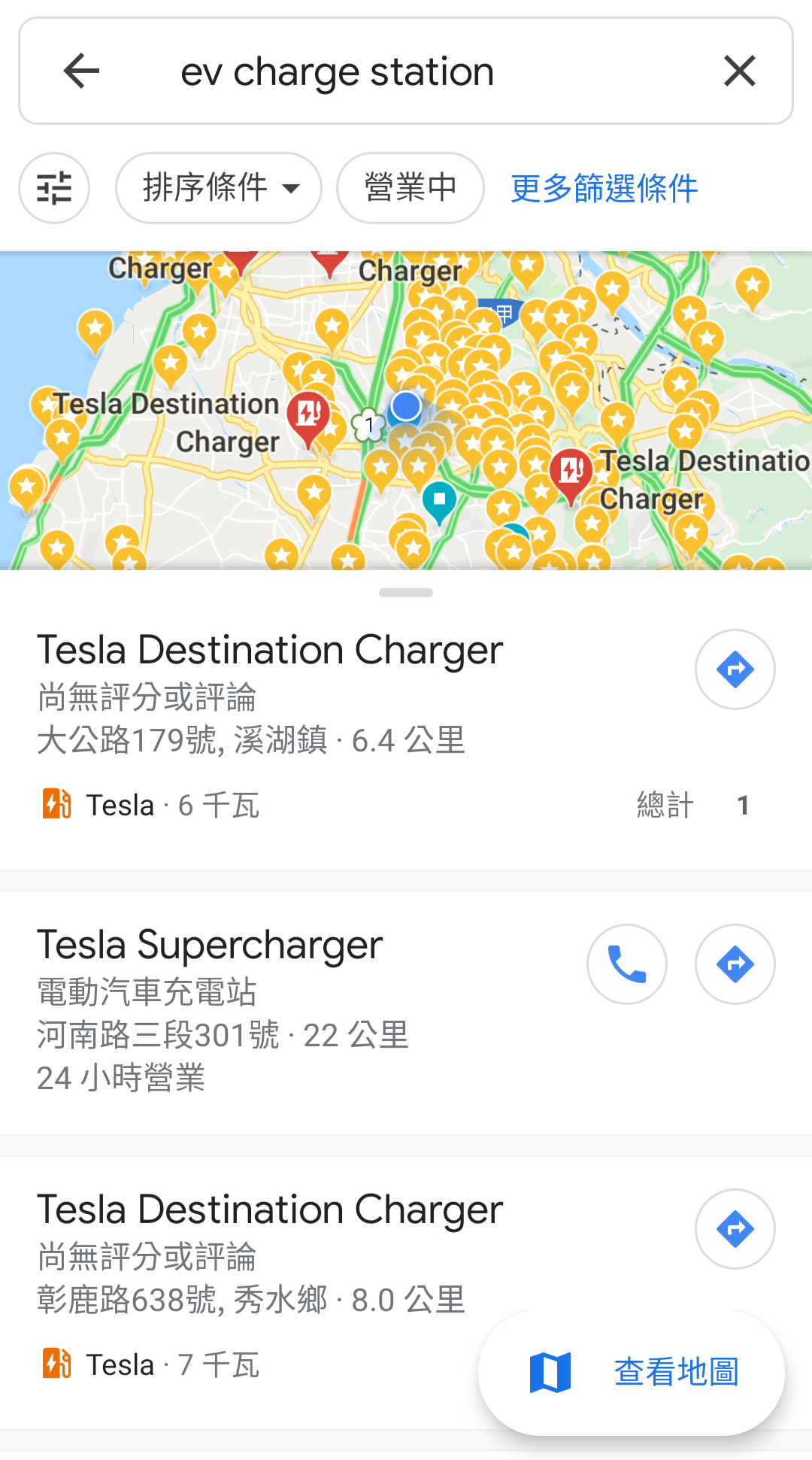Screen dimensions: 812x1460
Task: Go back from search results
Action: pos(81,71)
